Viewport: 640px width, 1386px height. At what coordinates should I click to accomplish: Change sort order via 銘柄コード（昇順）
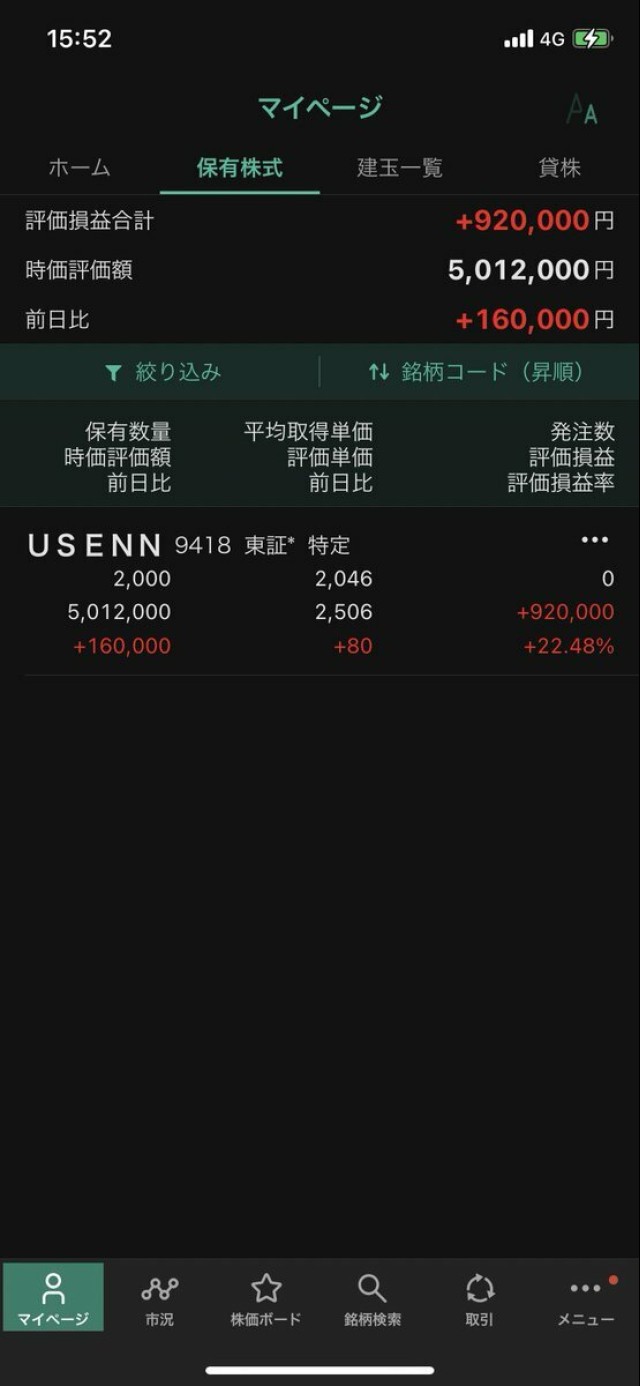(x=476, y=372)
